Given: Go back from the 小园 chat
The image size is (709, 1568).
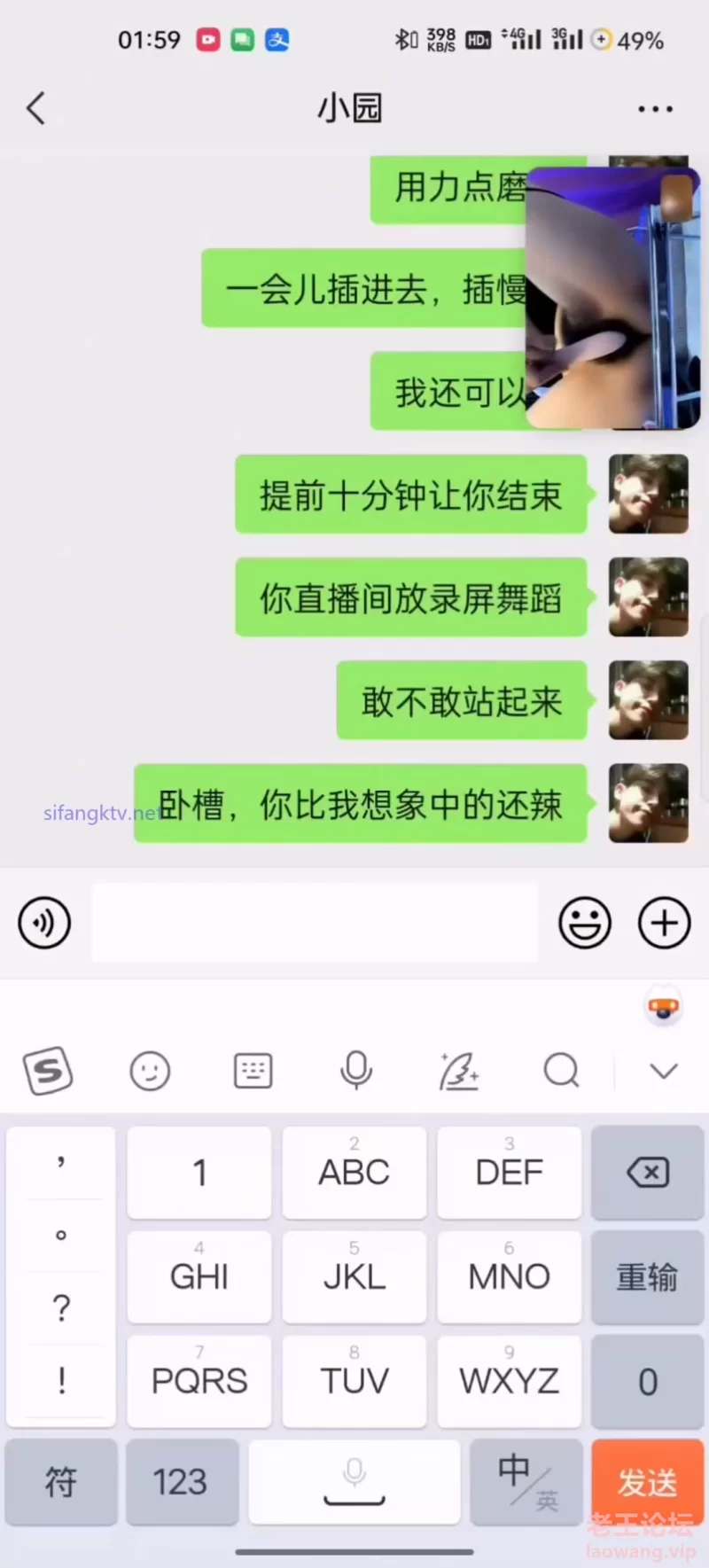Looking at the screenshot, I should point(35,109).
